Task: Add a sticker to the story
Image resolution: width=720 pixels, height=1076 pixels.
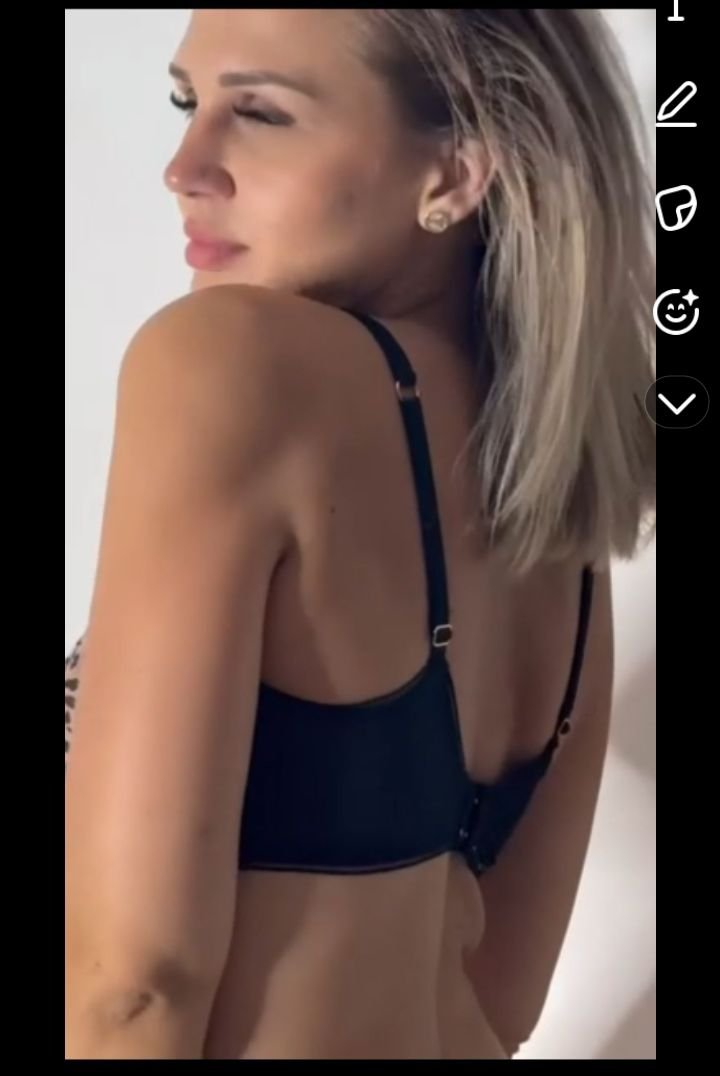Action: [676, 208]
